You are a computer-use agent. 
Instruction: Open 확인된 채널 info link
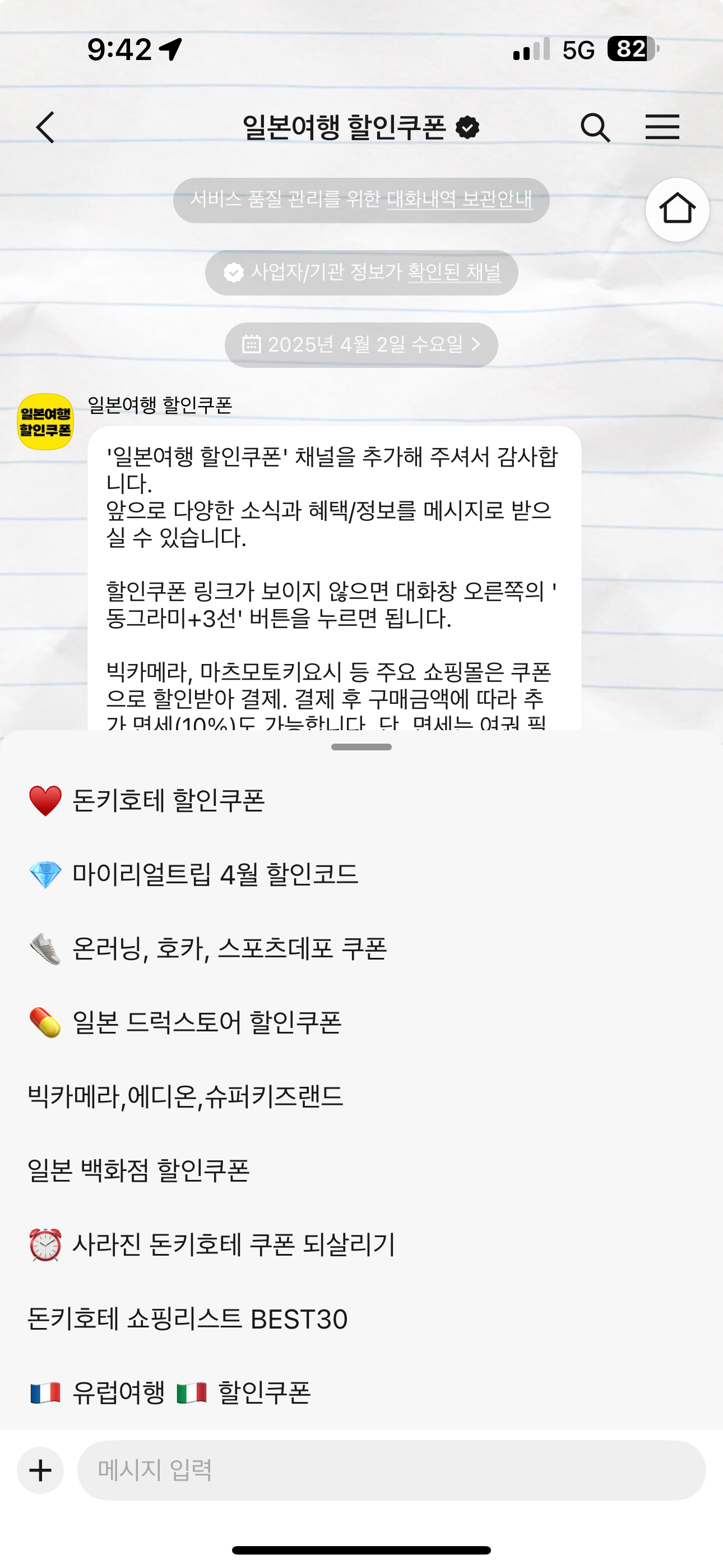tap(454, 272)
